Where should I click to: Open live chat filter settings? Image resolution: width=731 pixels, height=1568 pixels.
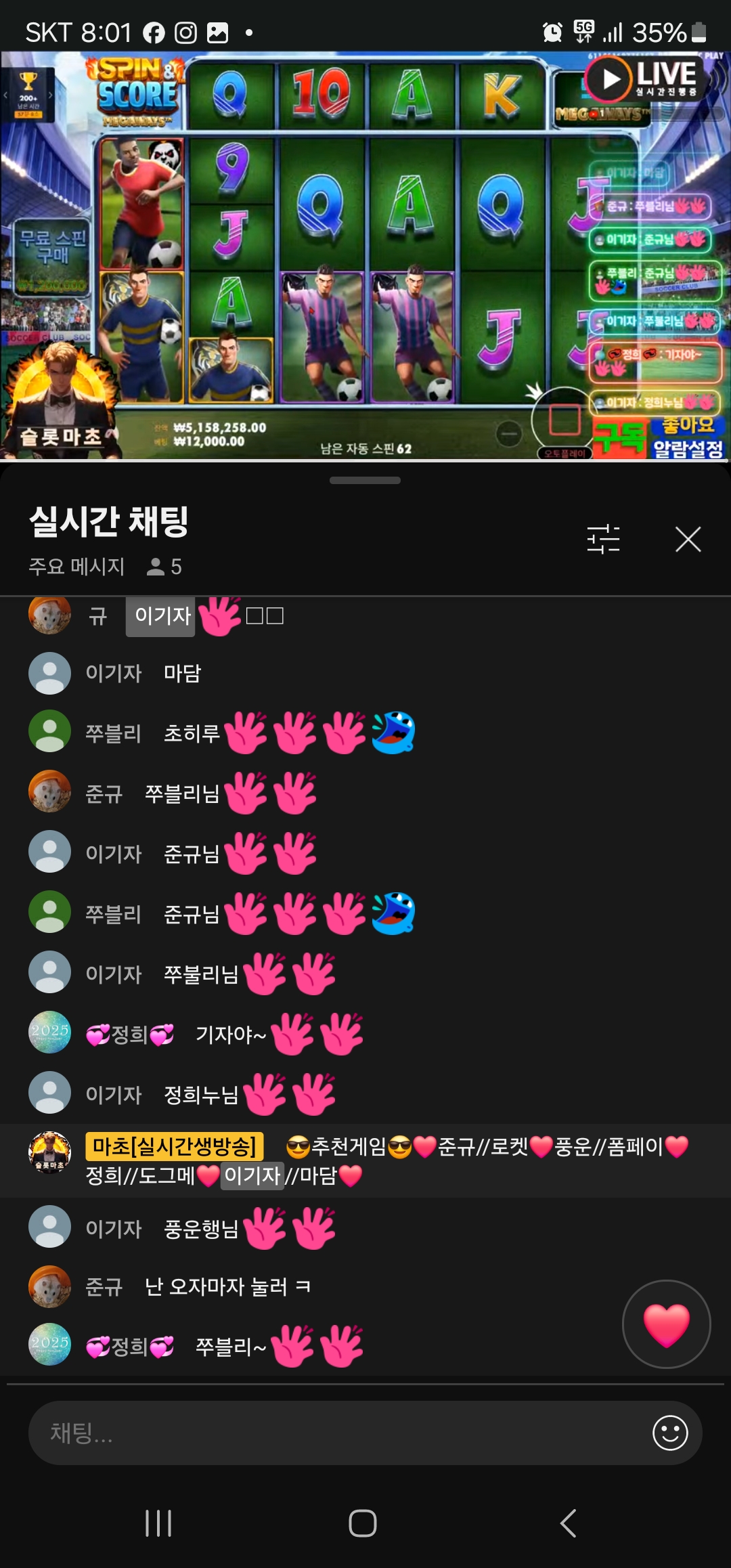(603, 540)
